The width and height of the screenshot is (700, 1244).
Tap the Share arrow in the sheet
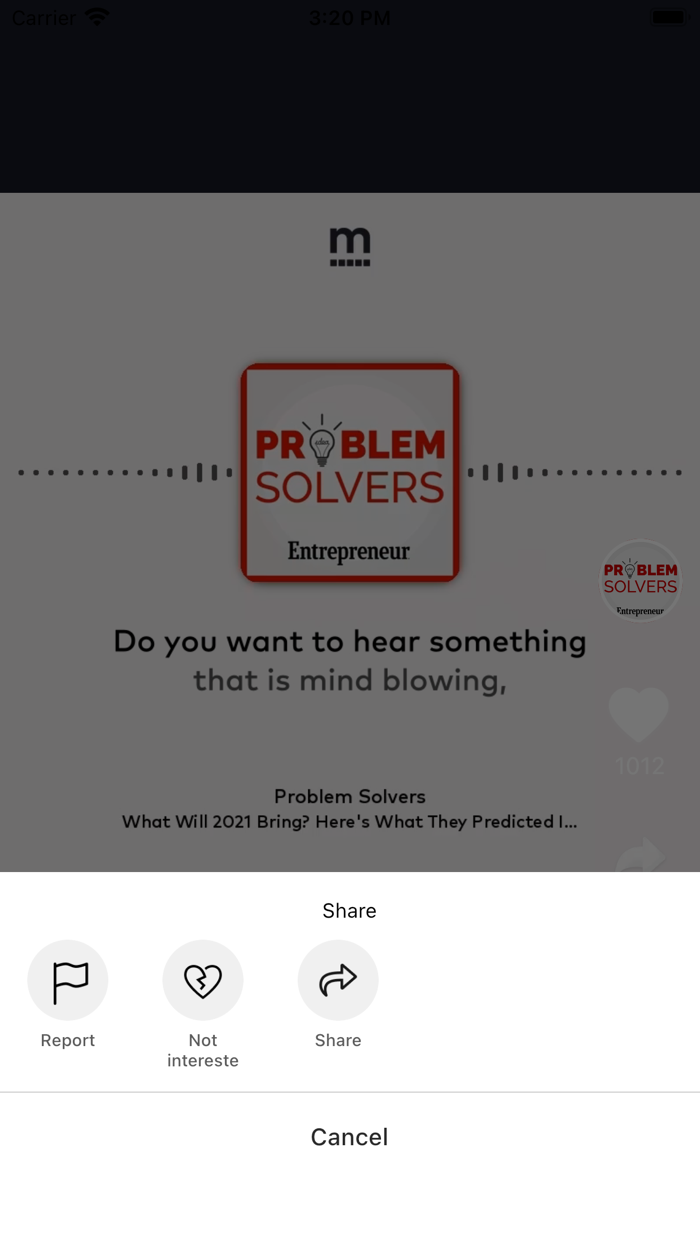(x=338, y=980)
